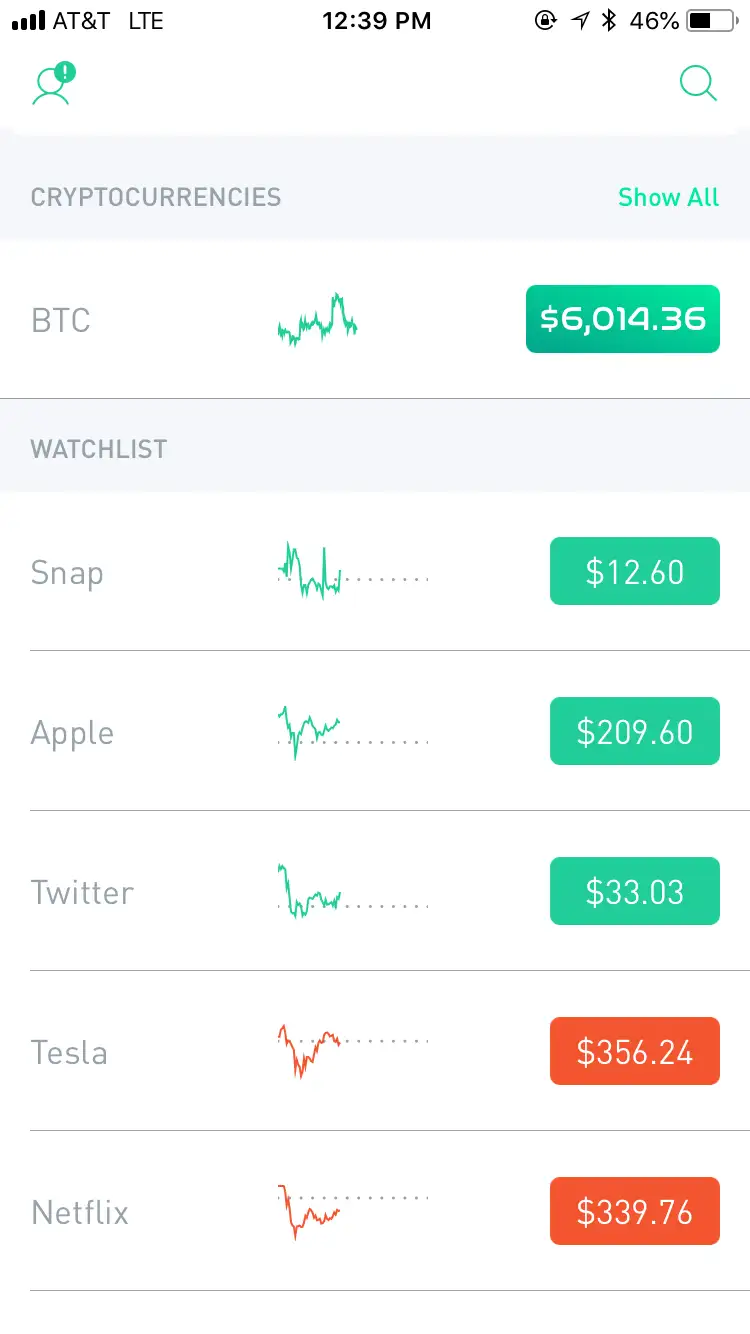Open the search magnifier
This screenshot has width=750, height=1334.
click(698, 84)
